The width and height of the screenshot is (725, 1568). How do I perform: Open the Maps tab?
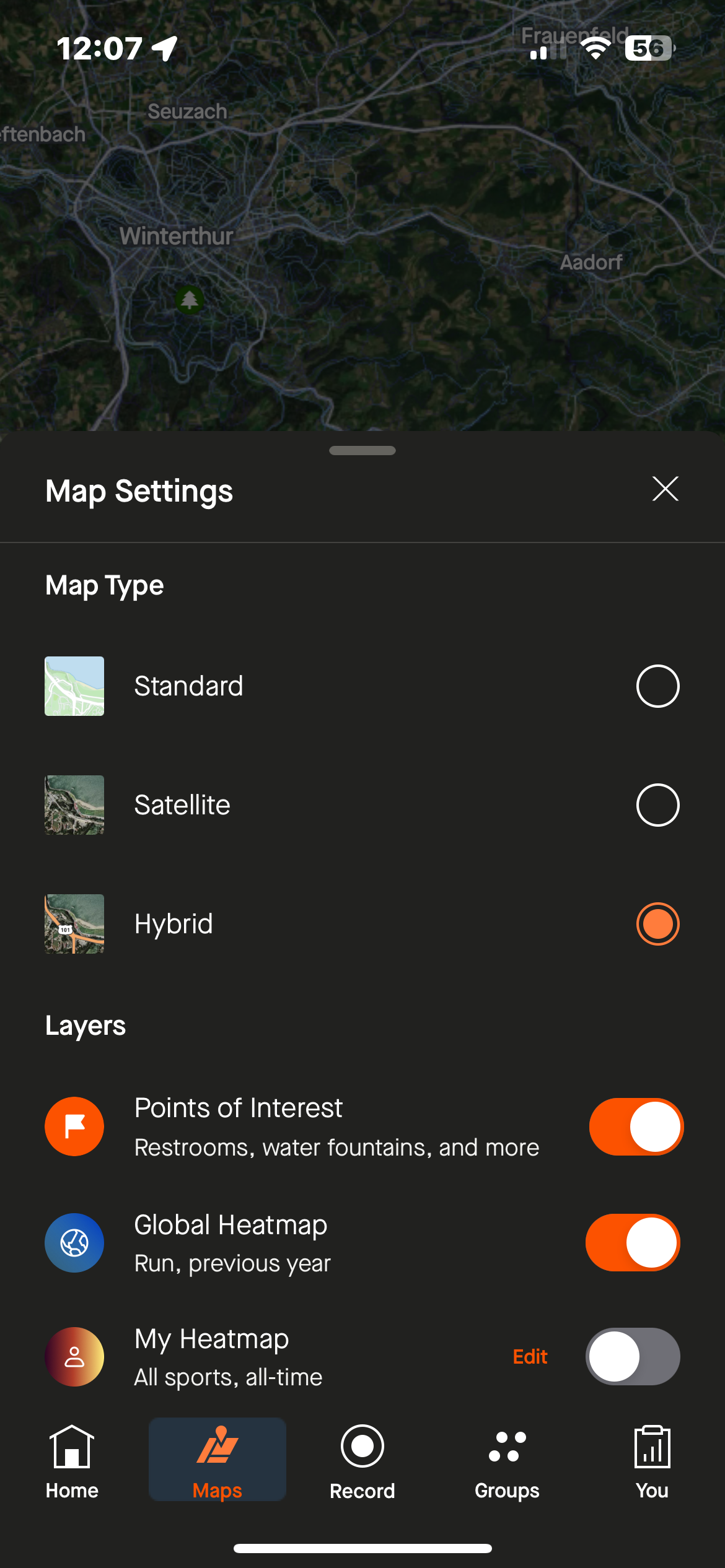pos(217,1461)
